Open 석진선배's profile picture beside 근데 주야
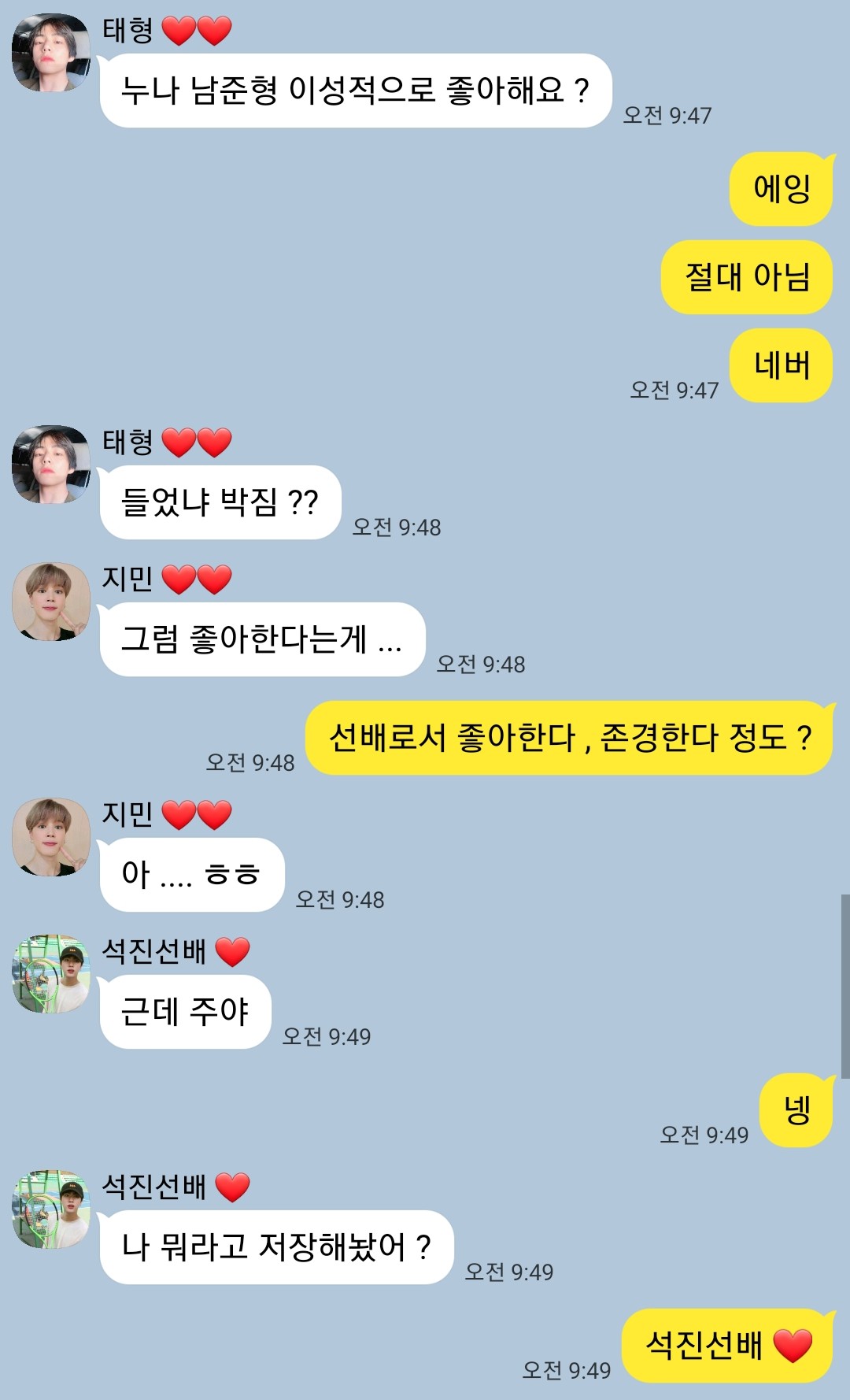850x1400 pixels. tap(51, 974)
